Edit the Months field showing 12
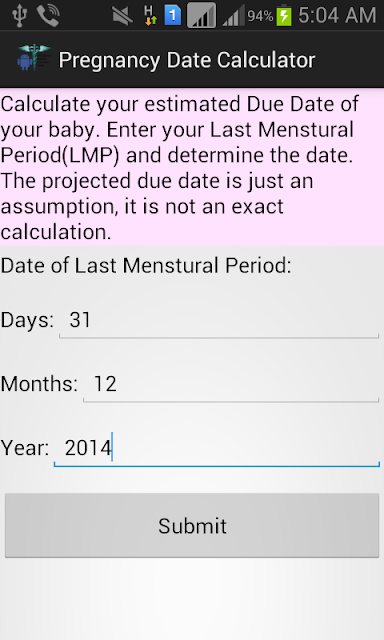 coord(231,384)
